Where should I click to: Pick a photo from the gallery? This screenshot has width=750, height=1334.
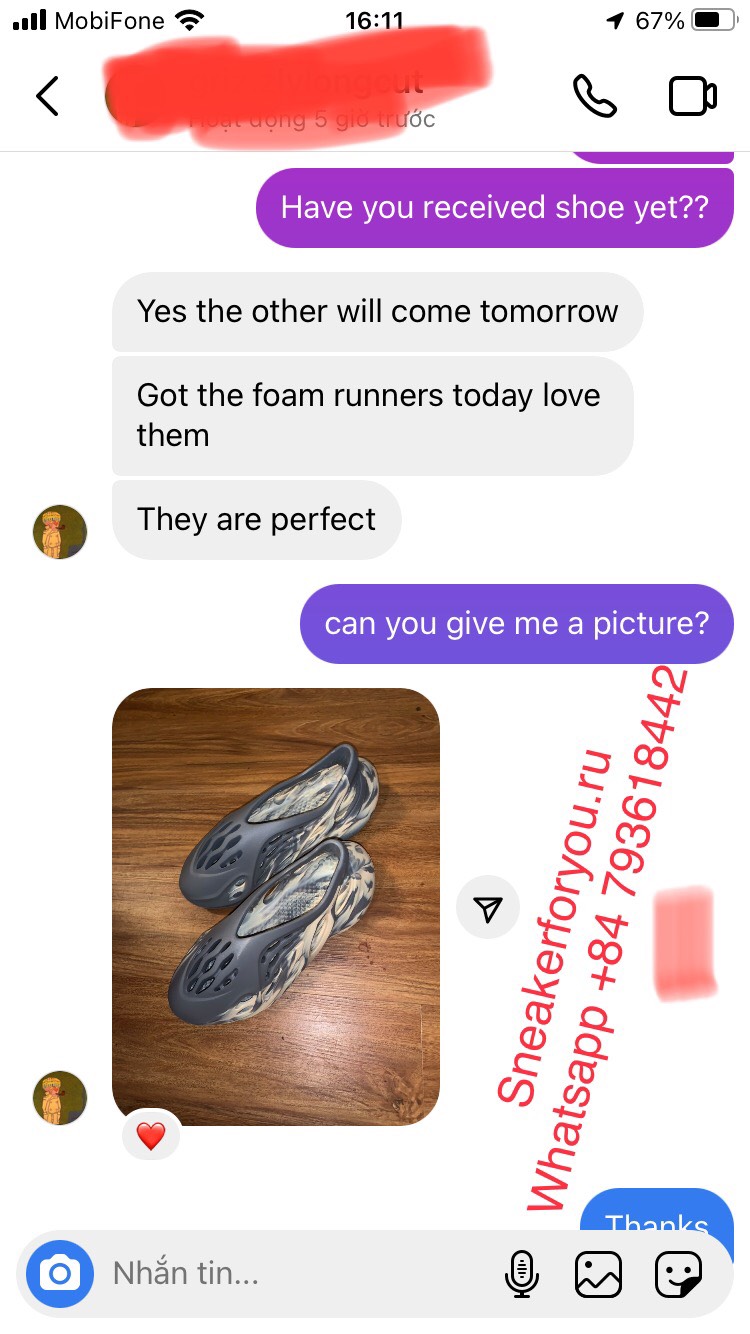[598, 1274]
